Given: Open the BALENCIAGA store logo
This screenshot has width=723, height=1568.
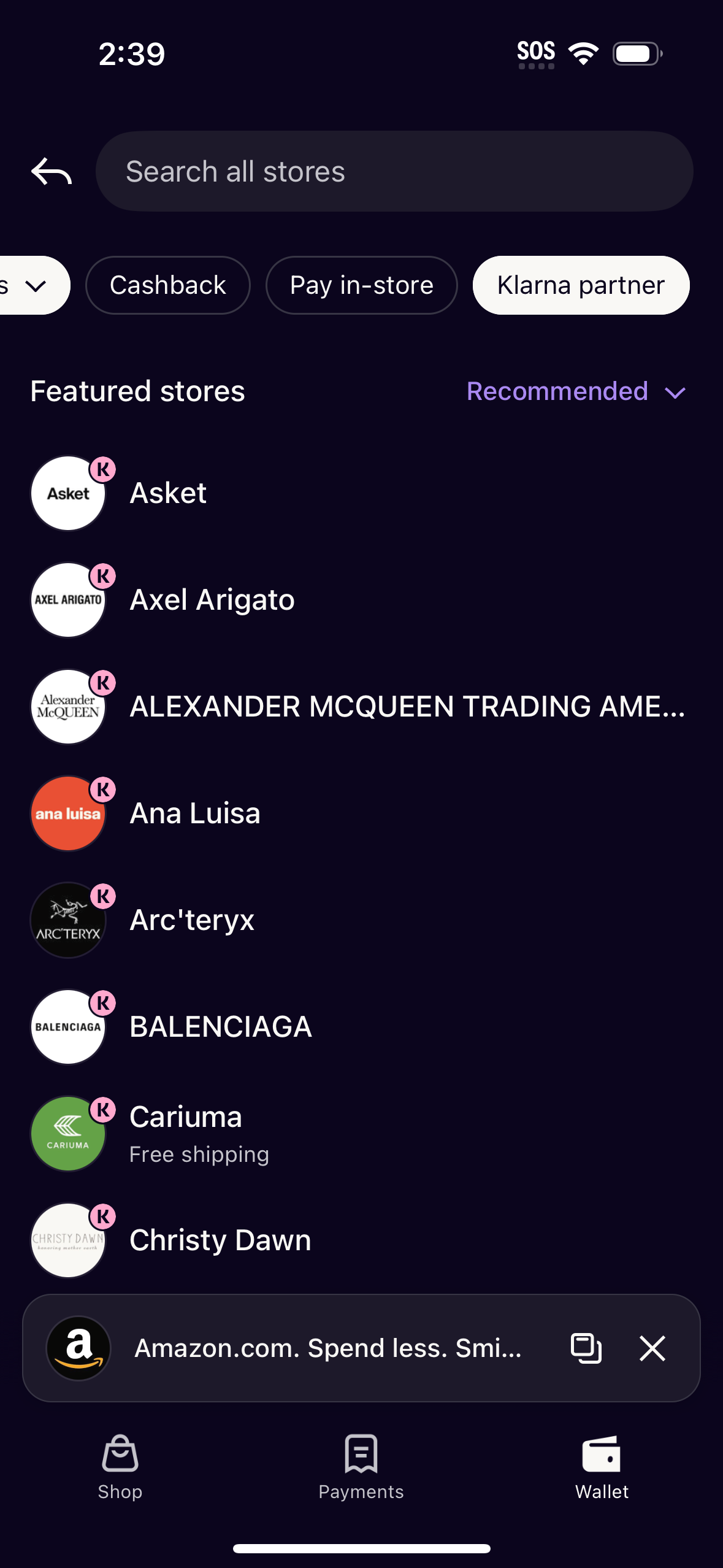Looking at the screenshot, I should click(67, 1026).
